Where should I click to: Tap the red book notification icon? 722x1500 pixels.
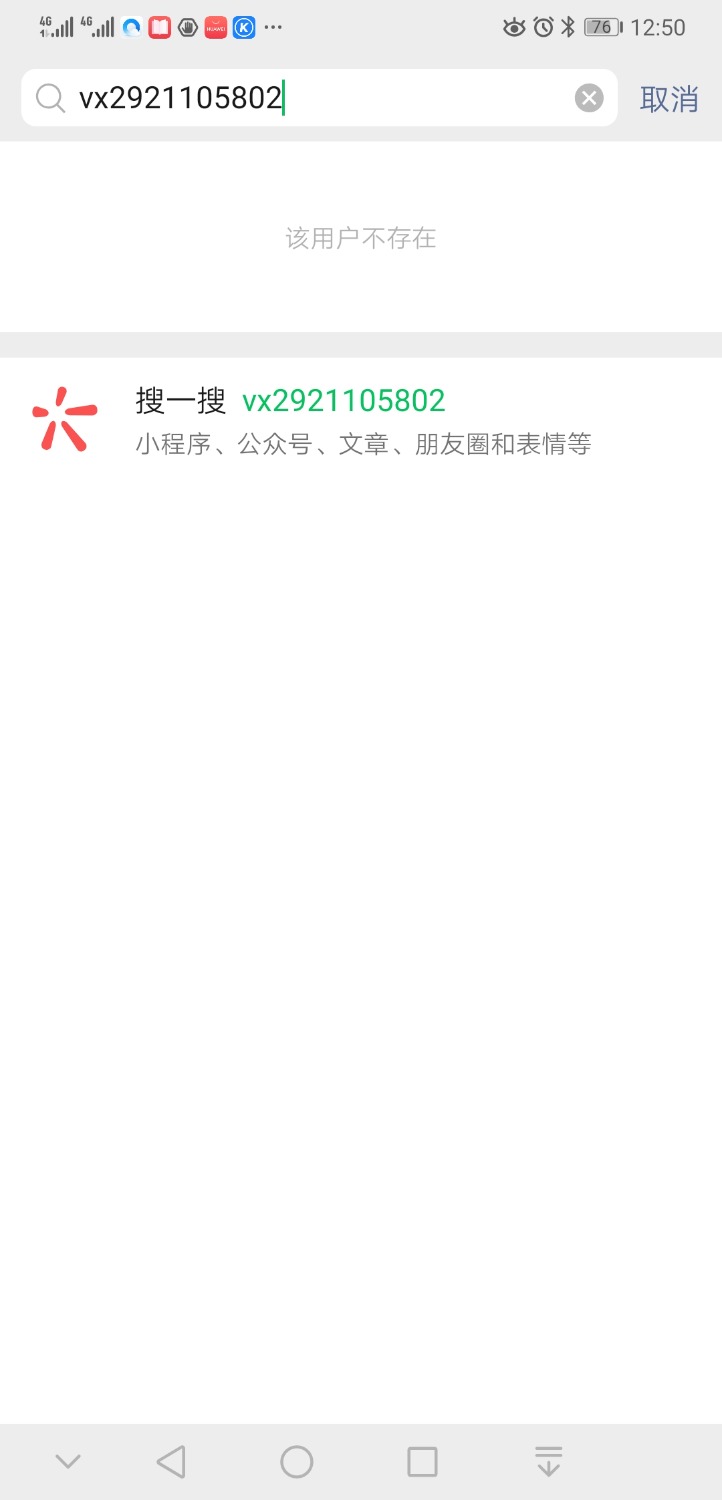pos(158,27)
